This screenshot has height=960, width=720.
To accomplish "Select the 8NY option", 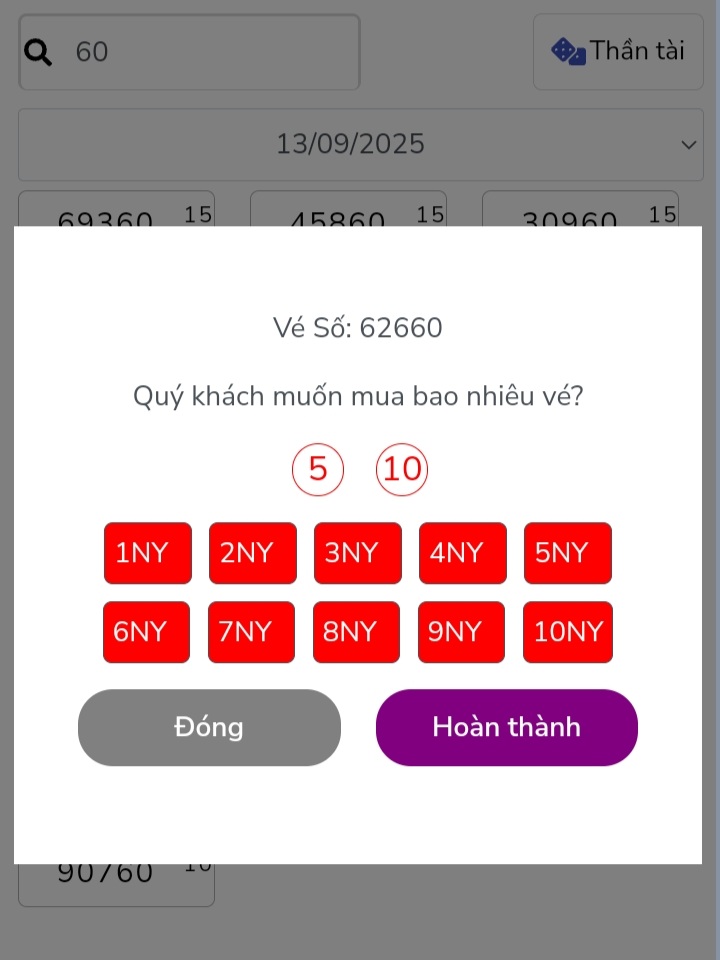I will click(x=356, y=632).
